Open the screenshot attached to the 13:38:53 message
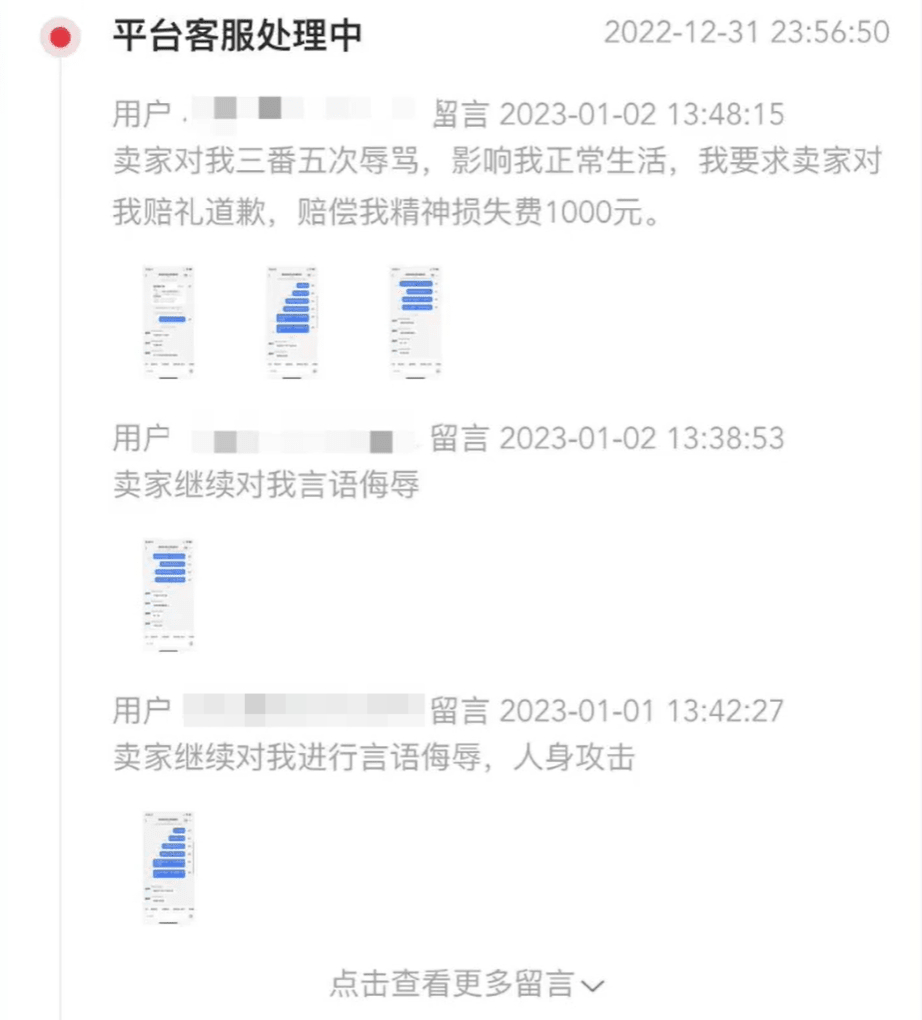Viewport: 922px width, 1020px height. point(168,592)
